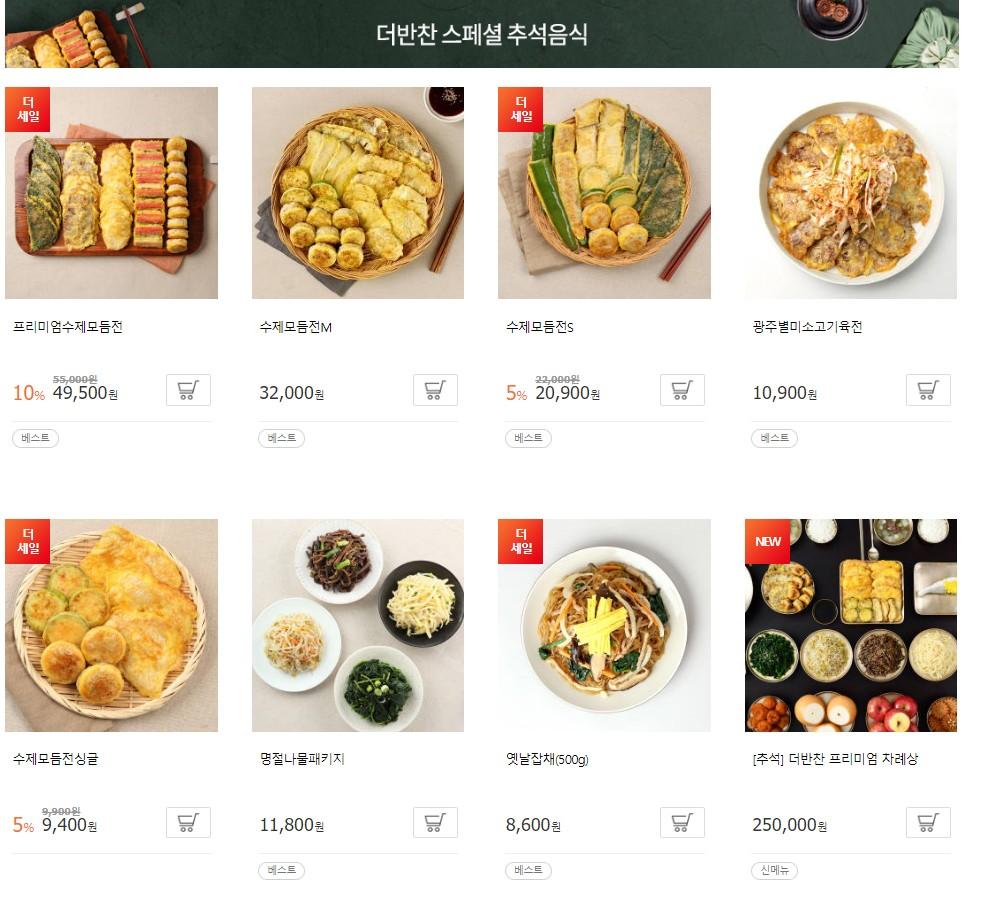Add 수제모듬전싱글 to cart
The width and height of the screenshot is (987, 905).
point(188,822)
